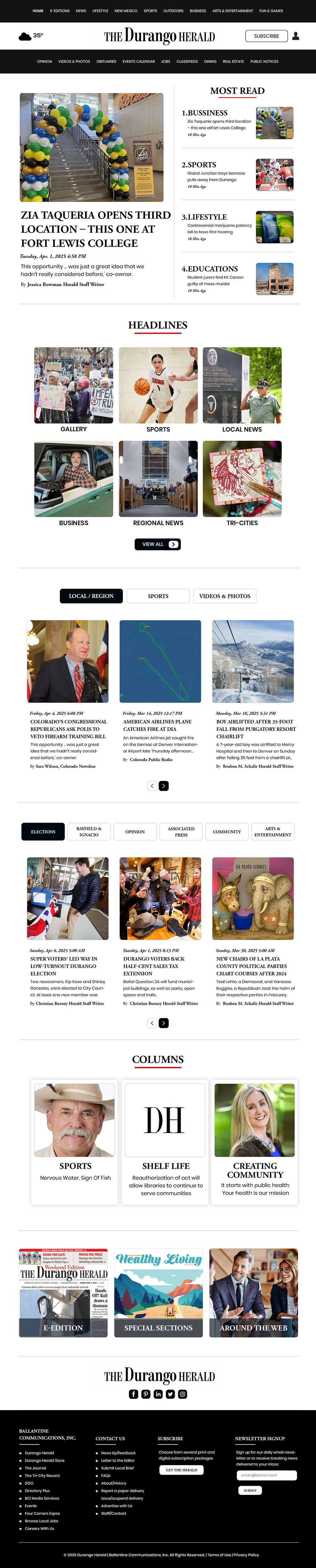The width and height of the screenshot is (316, 1568).
Task: Focus the newsletter email field
Action: 266,1475
